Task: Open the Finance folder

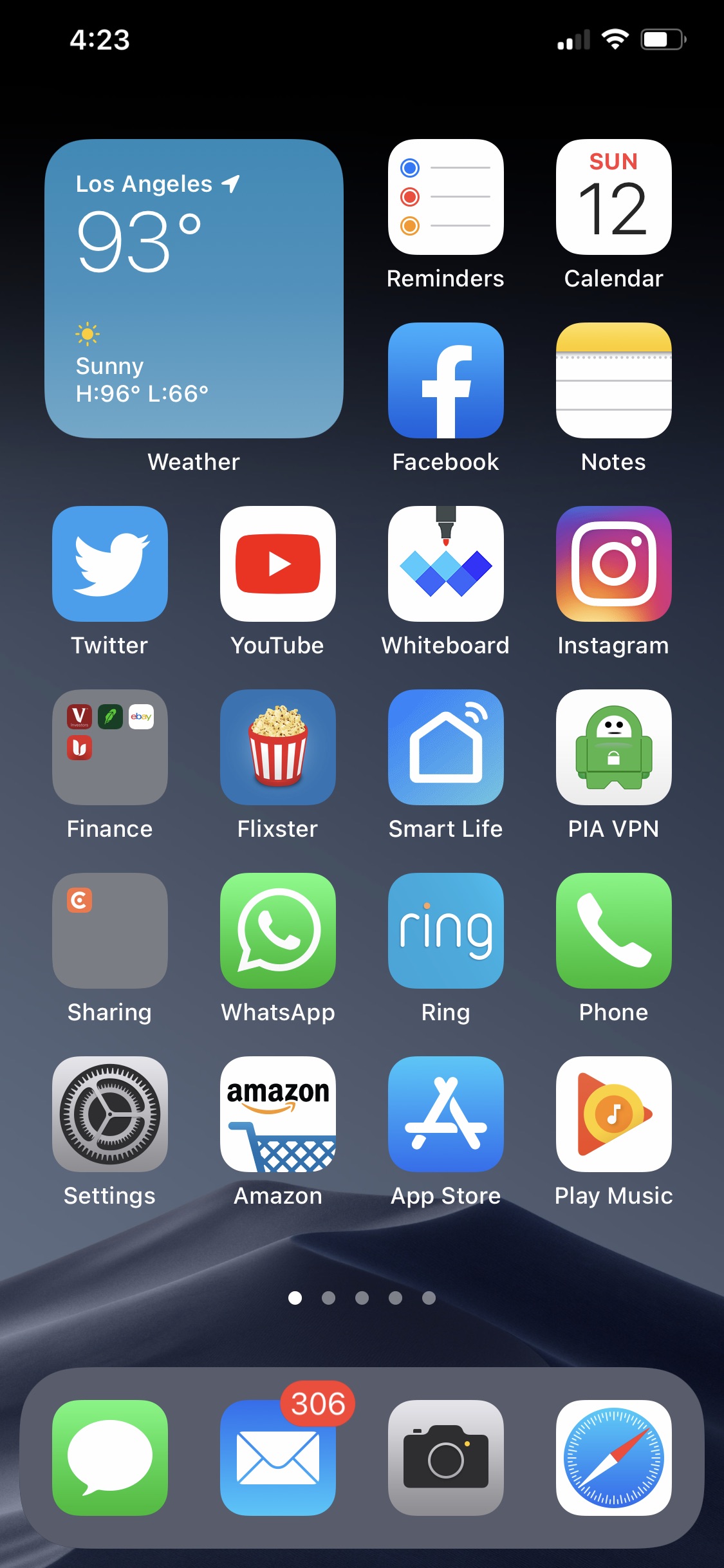Action: 110,747
